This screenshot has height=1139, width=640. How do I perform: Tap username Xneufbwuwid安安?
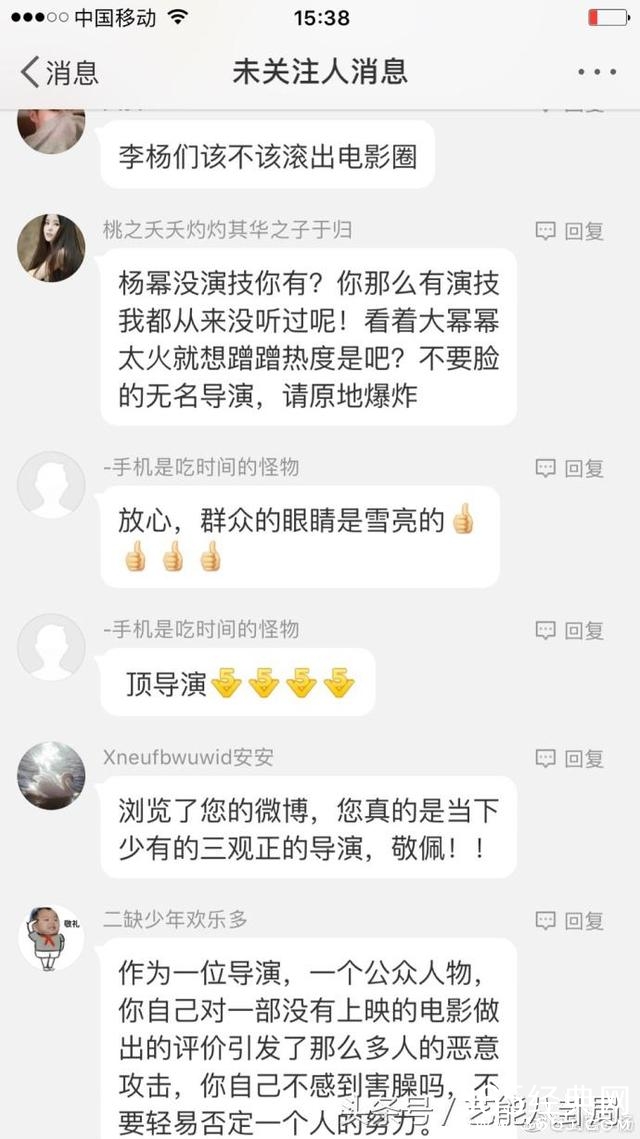[x=188, y=758]
